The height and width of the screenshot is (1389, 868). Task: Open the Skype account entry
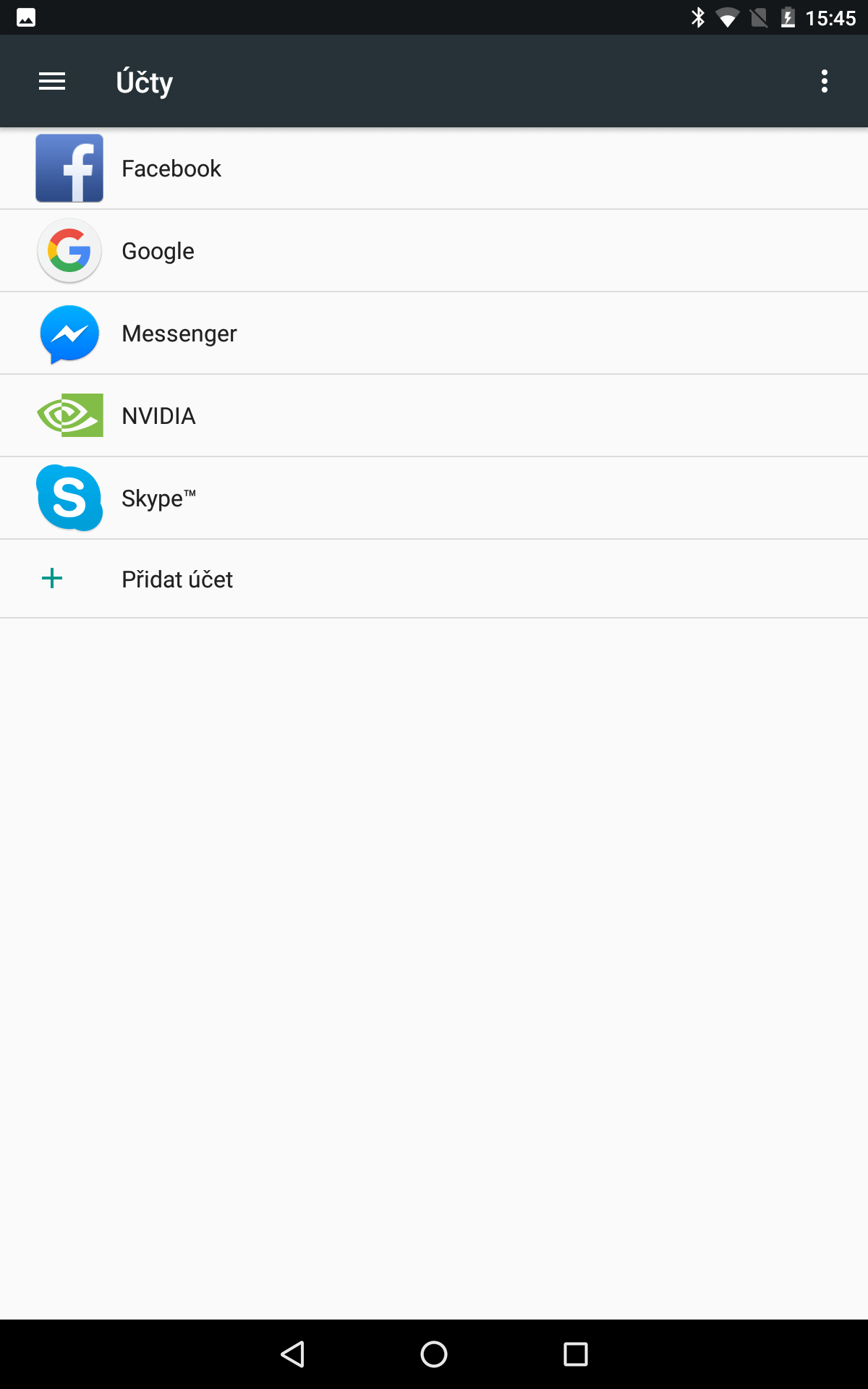click(x=434, y=498)
